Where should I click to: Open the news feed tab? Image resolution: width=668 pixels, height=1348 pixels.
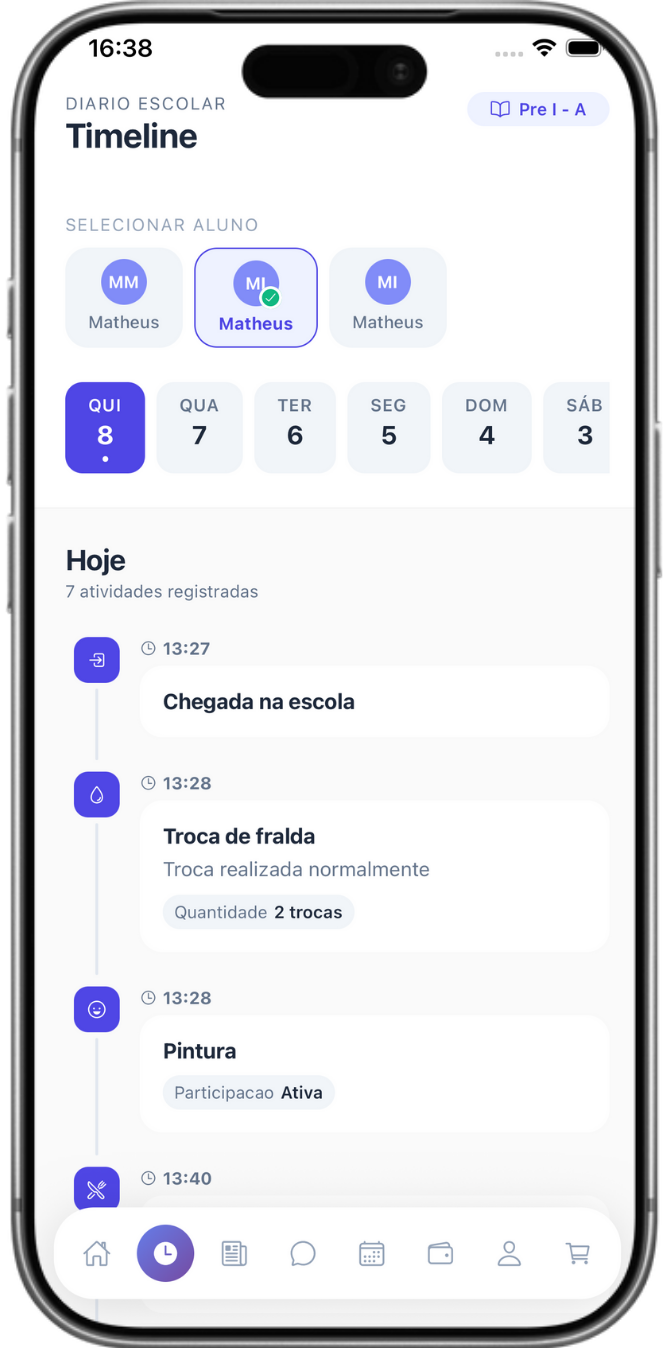point(234,1253)
